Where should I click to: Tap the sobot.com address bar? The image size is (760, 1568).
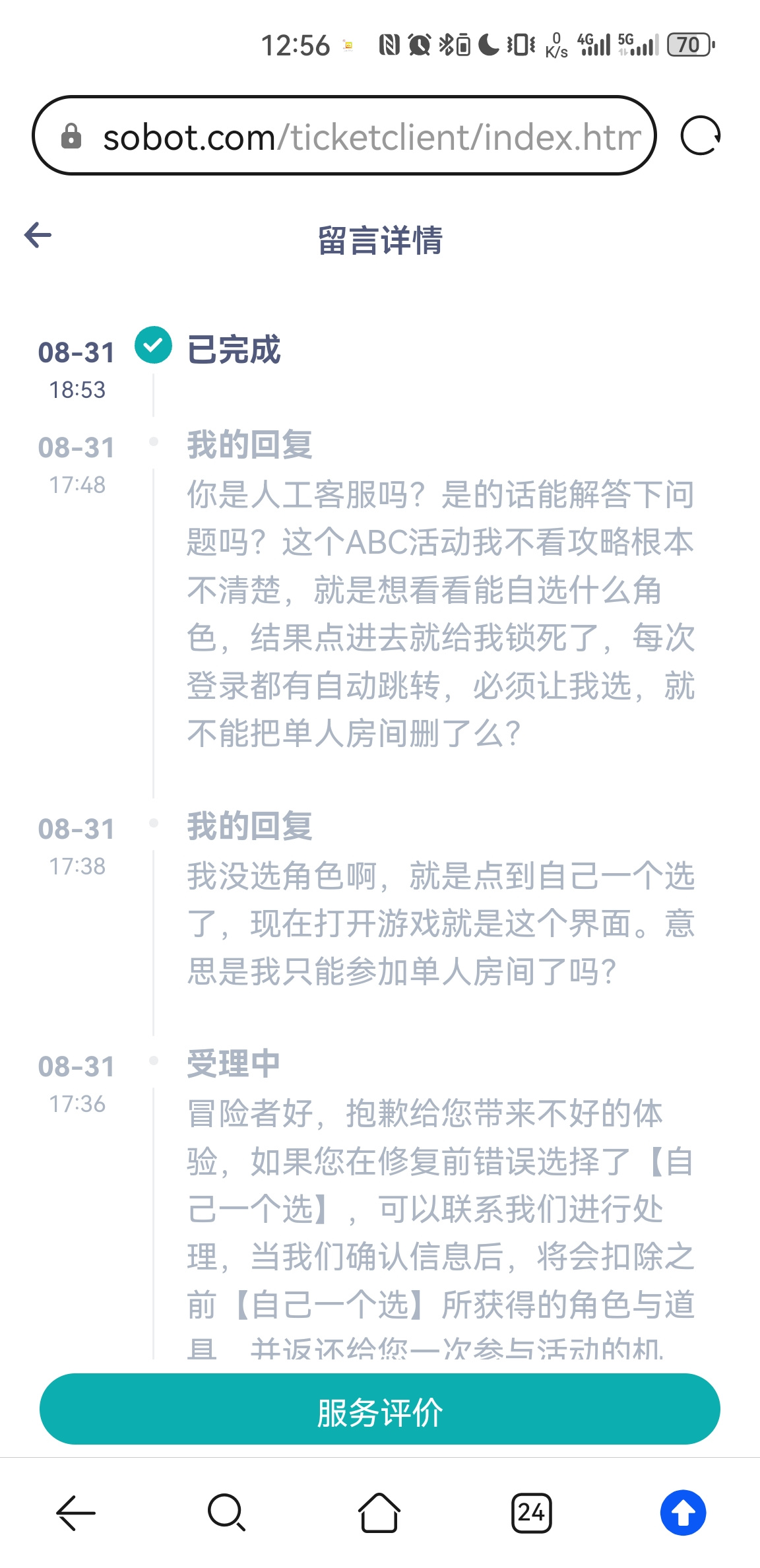point(344,135)
